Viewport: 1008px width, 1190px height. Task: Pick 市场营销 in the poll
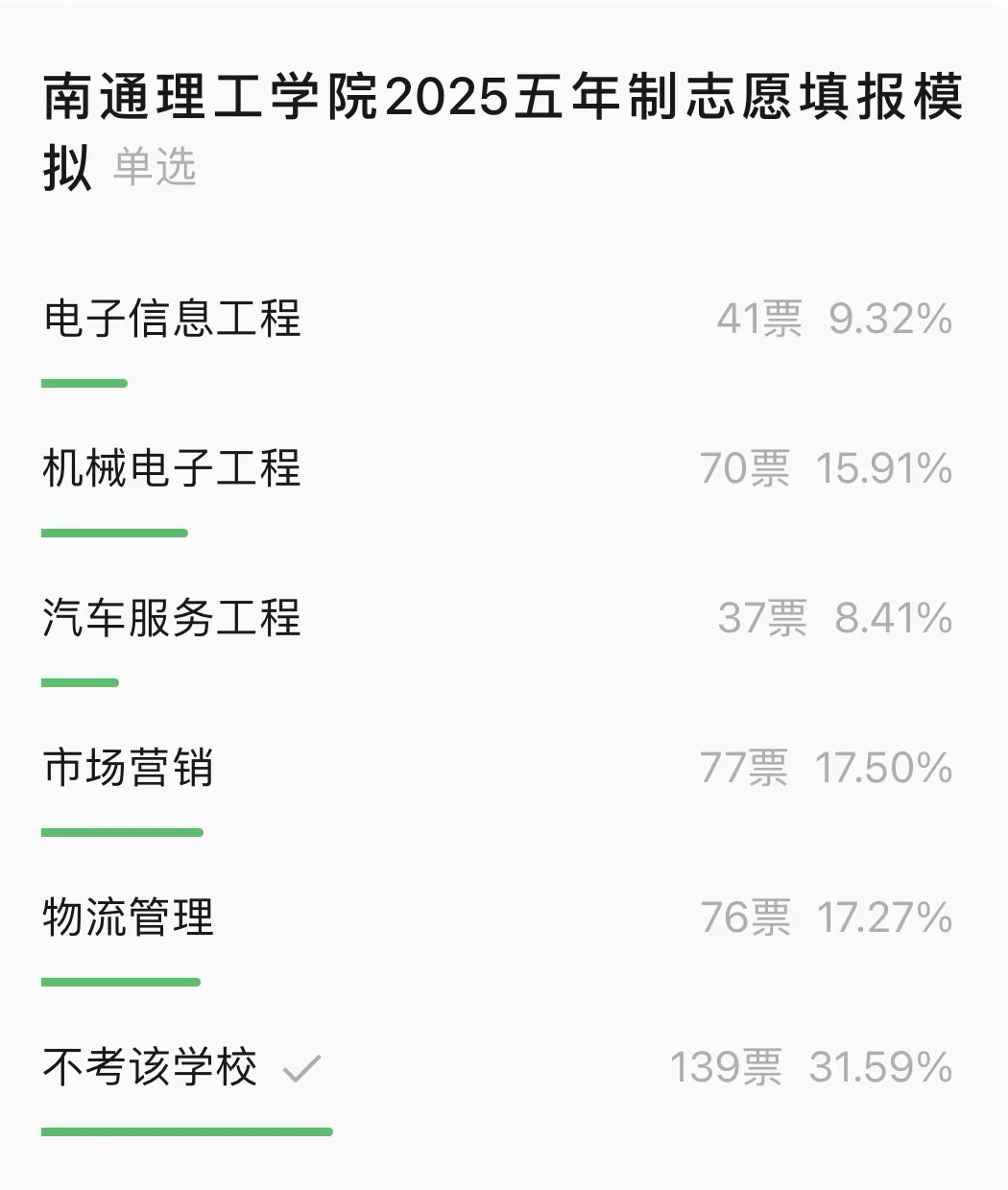(129, 768)
